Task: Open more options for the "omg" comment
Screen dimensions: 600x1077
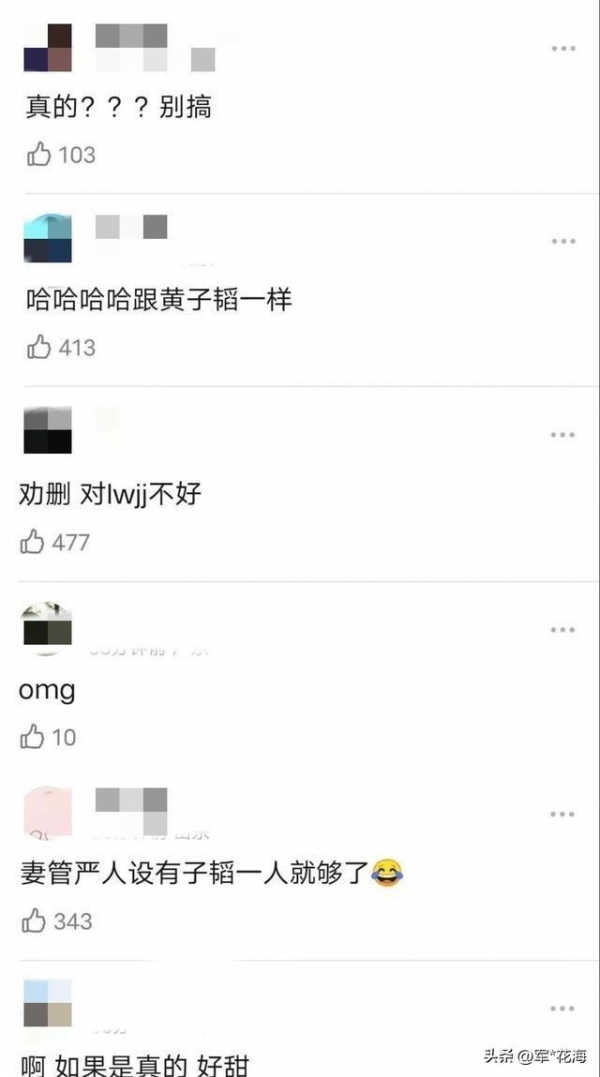Action: [x=563, y=630]
